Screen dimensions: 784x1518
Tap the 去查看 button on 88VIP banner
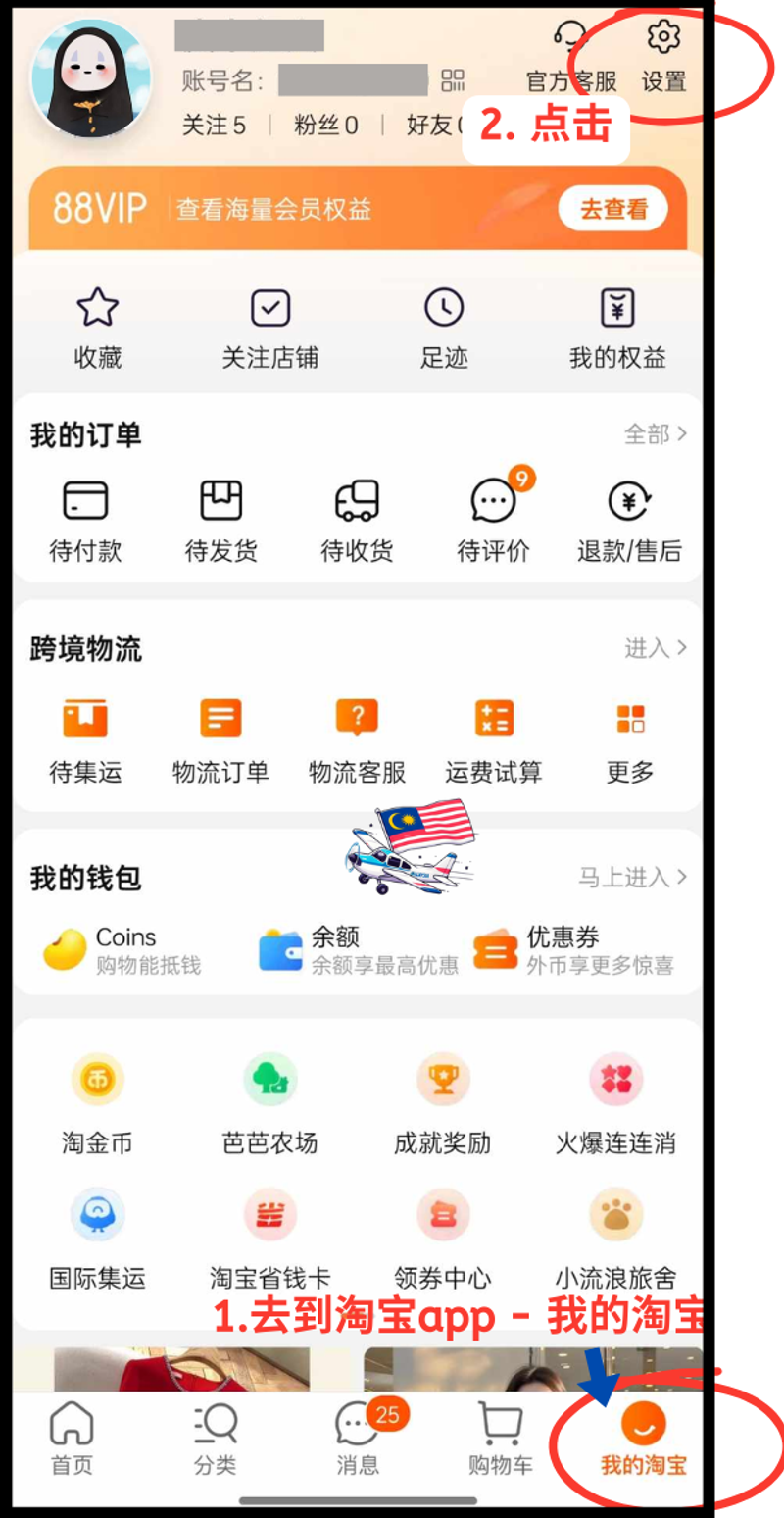click(x=613, y=209)
